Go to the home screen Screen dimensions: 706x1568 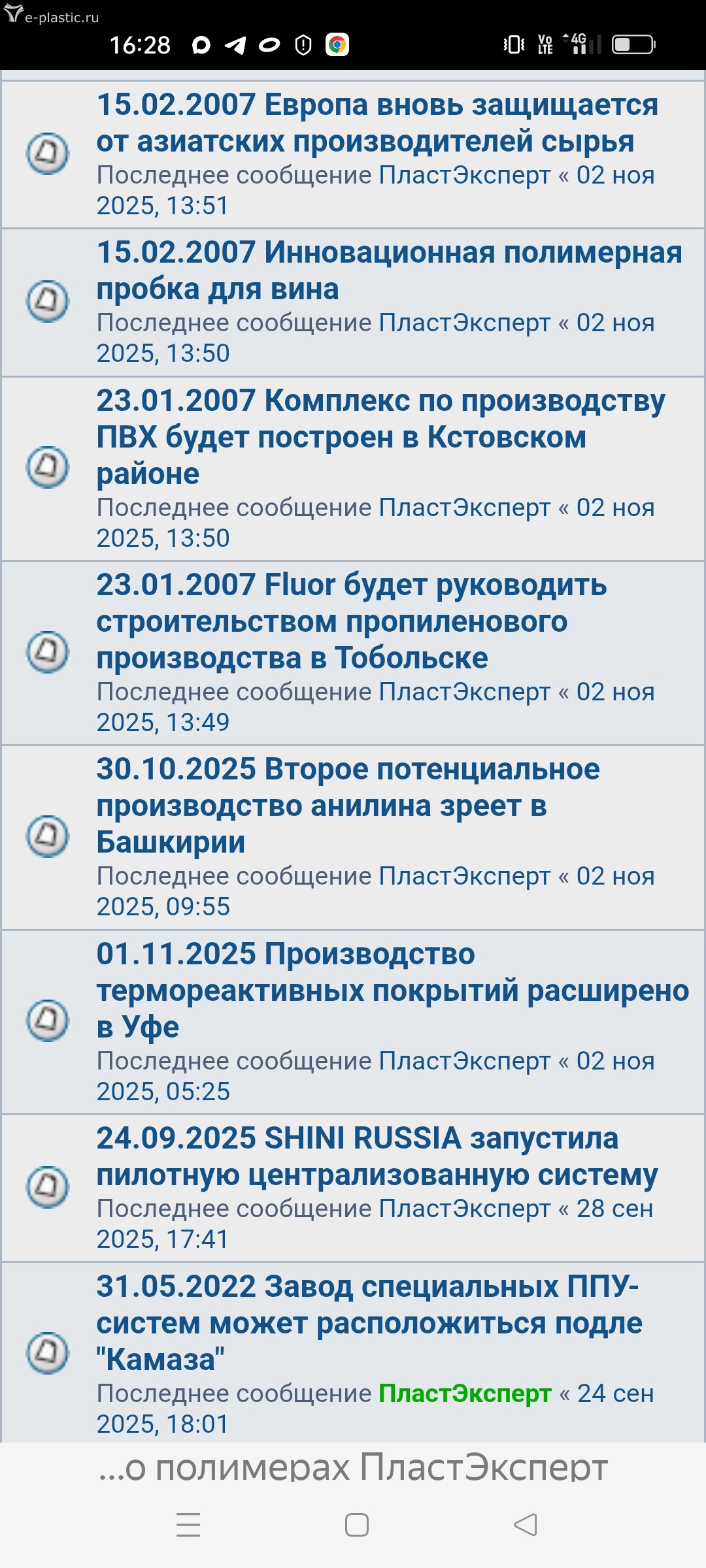[x=356, y=1525]
